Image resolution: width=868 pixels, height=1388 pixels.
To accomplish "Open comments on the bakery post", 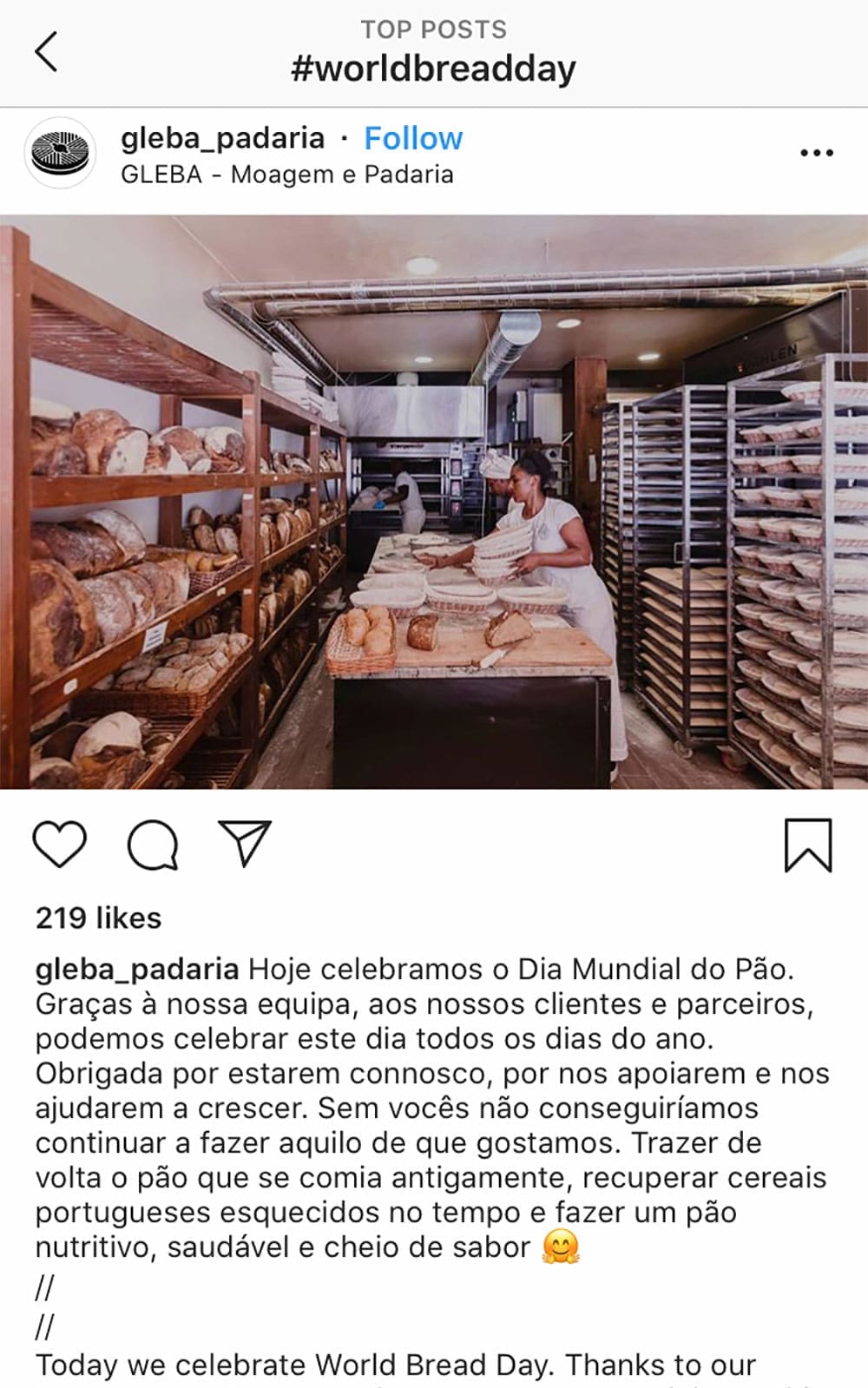I will point(154,844).
